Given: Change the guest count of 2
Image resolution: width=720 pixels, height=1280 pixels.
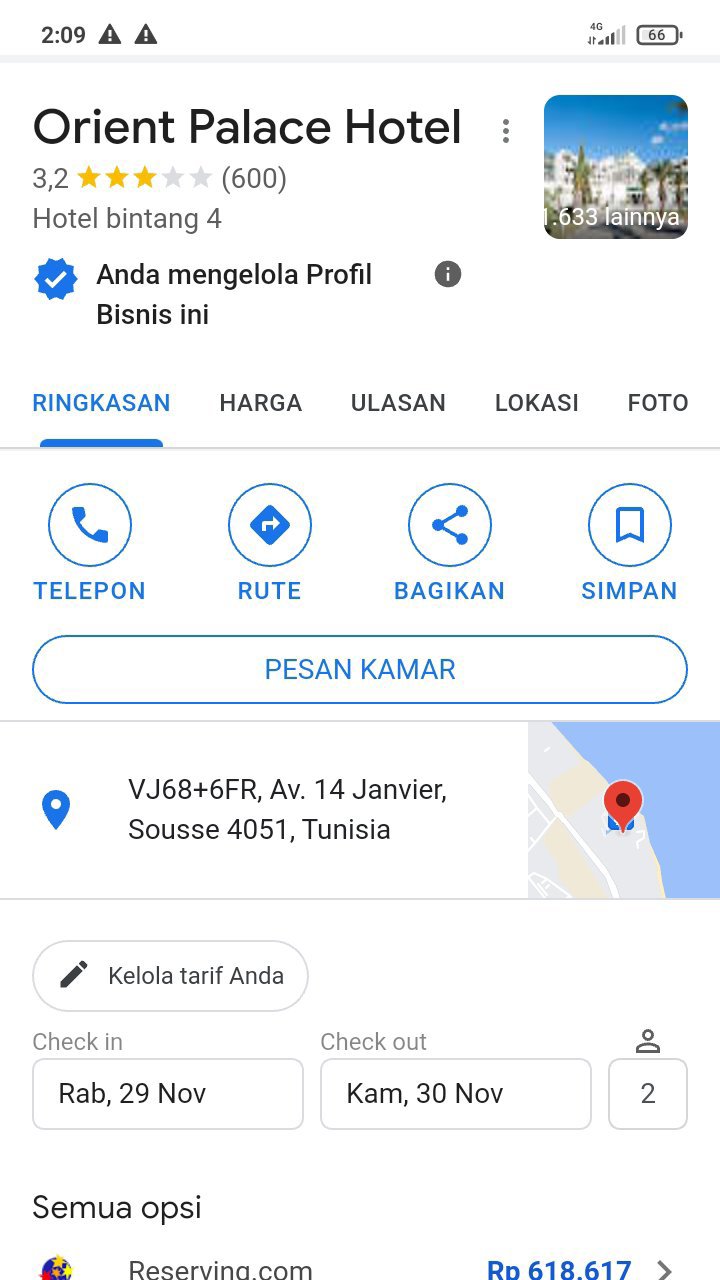Looking at the screenshot, I should [x=647, y=1093].
